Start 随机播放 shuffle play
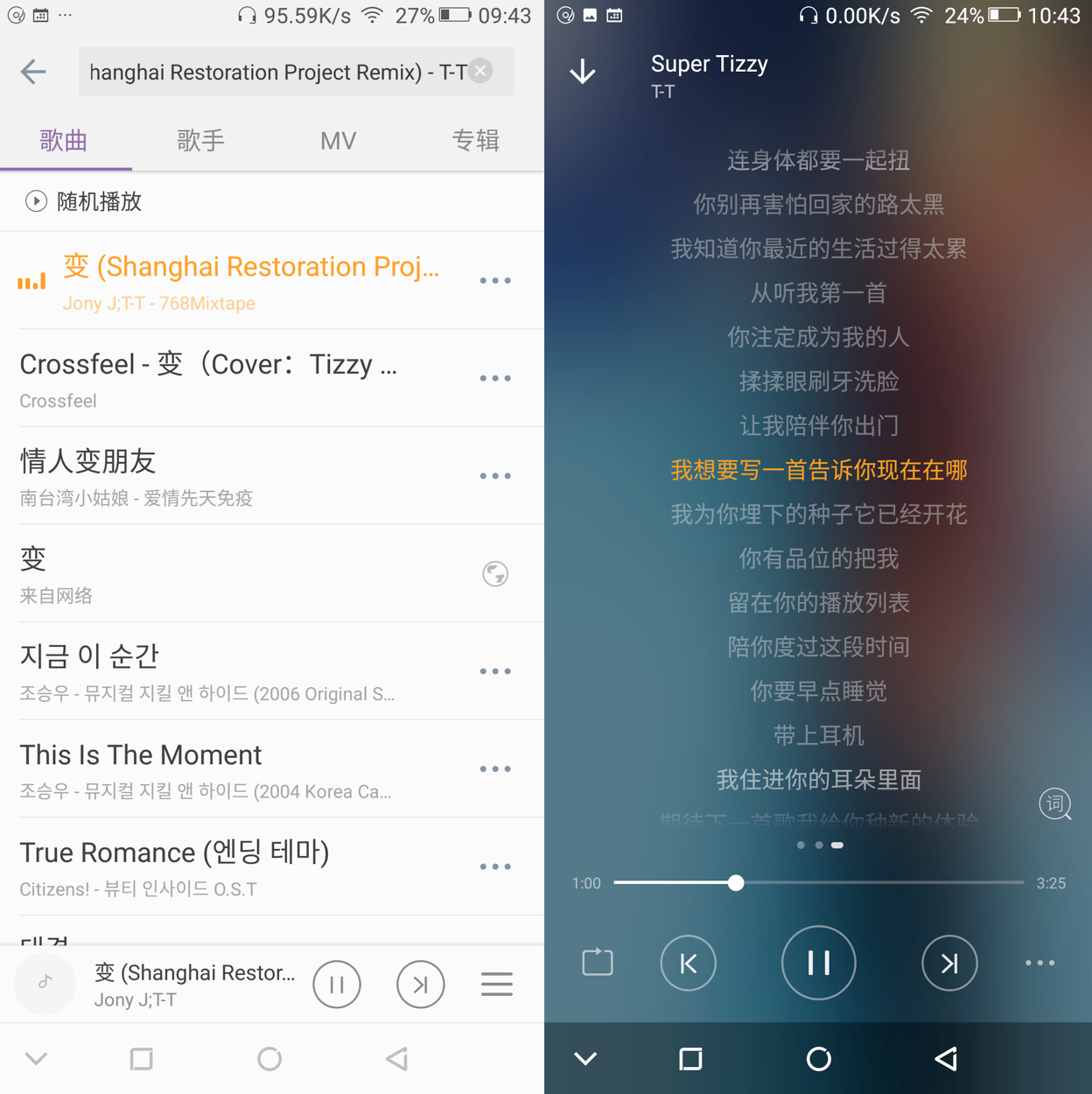1092x1094 pixels. pyautogui.click(x=84, y=202)
